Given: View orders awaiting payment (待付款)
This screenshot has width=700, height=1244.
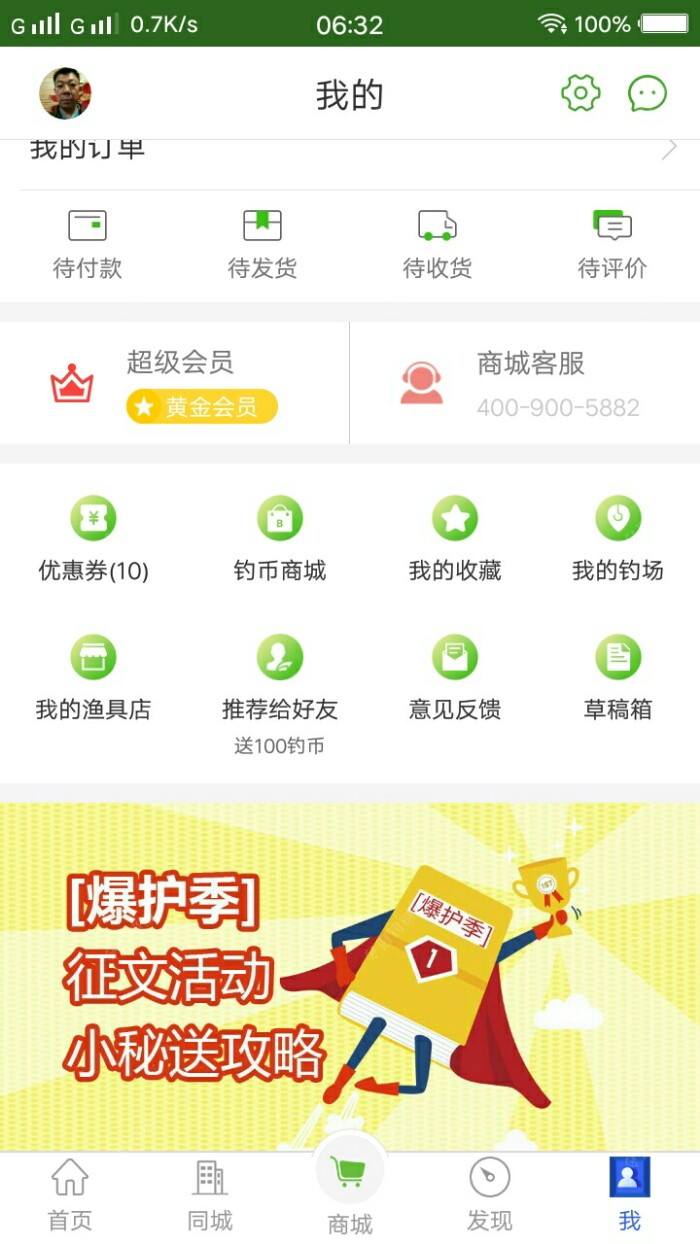Looking at the screenshot, I should 87,243.
